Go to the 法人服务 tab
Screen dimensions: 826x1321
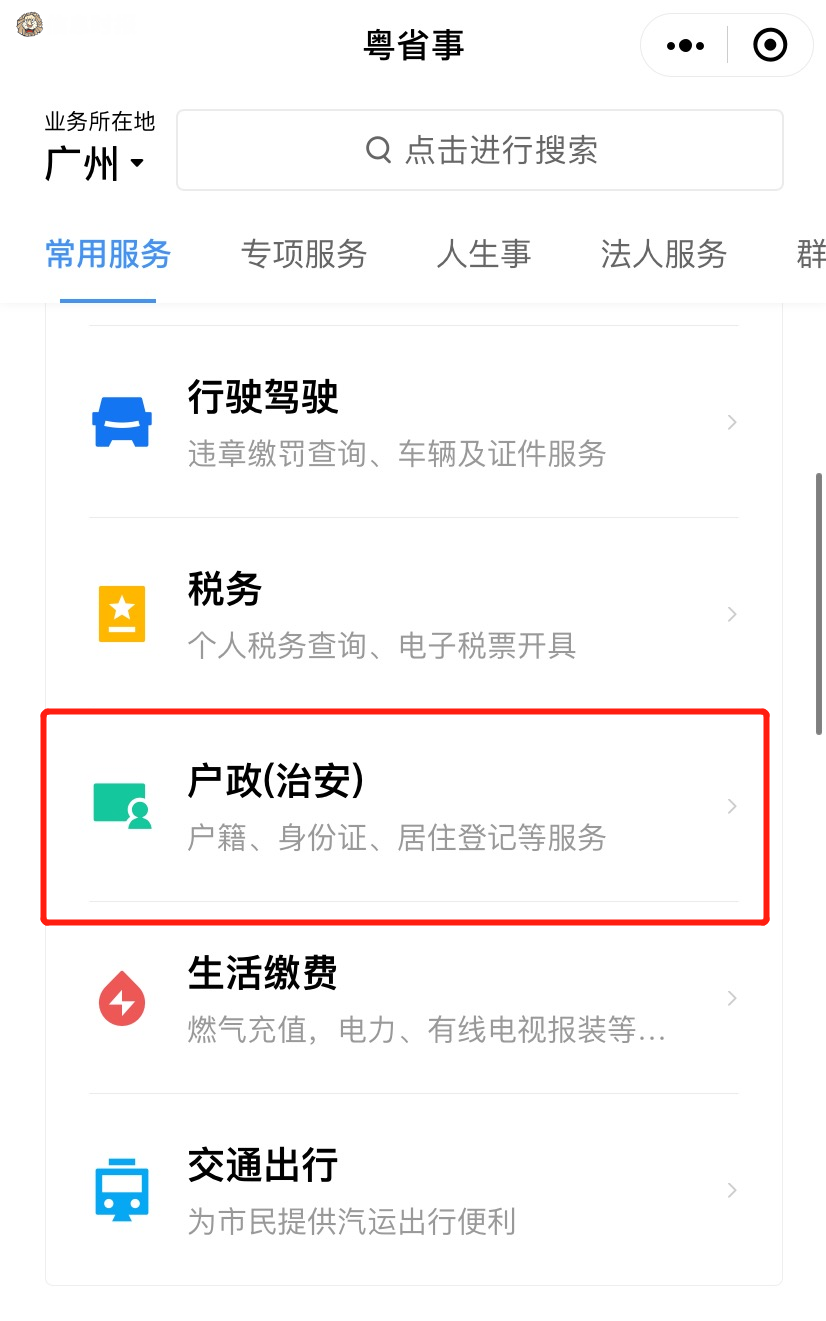click(664, 254)
